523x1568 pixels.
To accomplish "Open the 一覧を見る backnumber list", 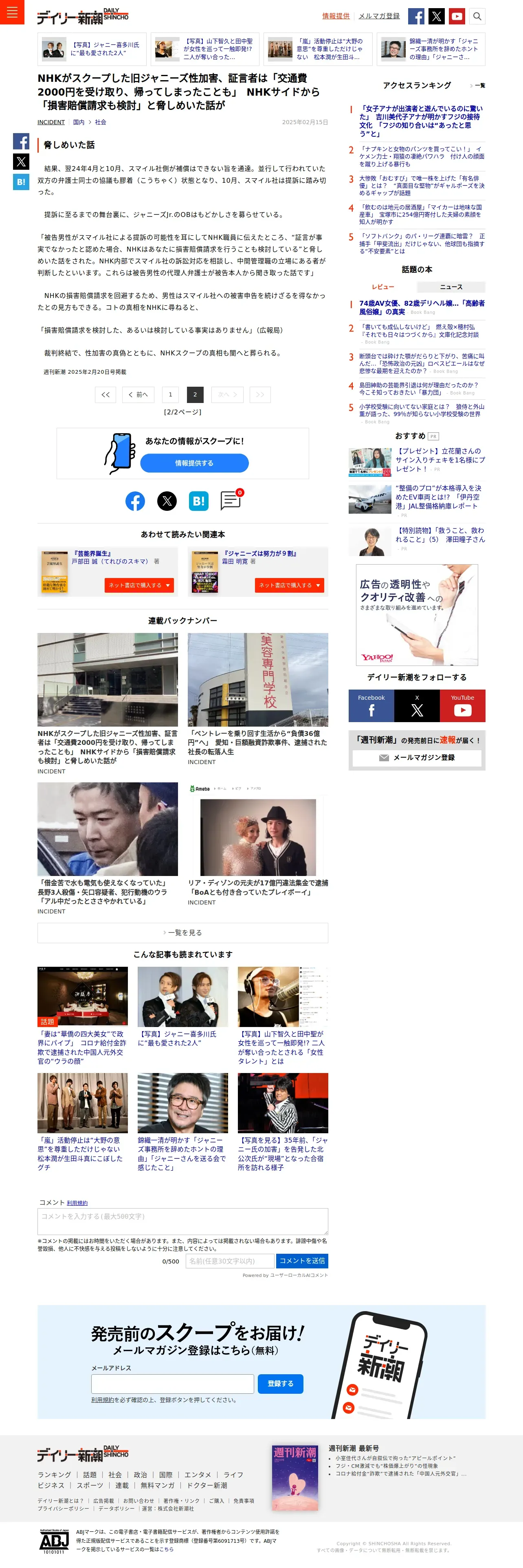I will click(x=182, y=933).
